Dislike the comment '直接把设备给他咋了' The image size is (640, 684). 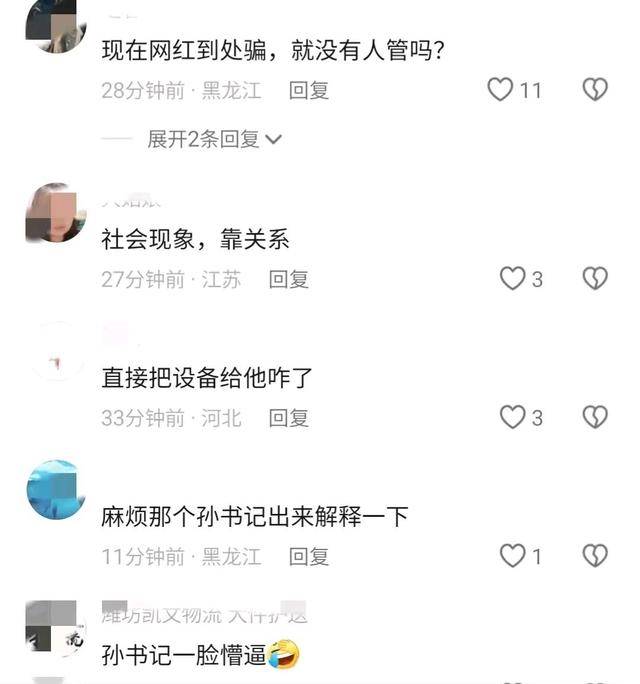point(595,417)
